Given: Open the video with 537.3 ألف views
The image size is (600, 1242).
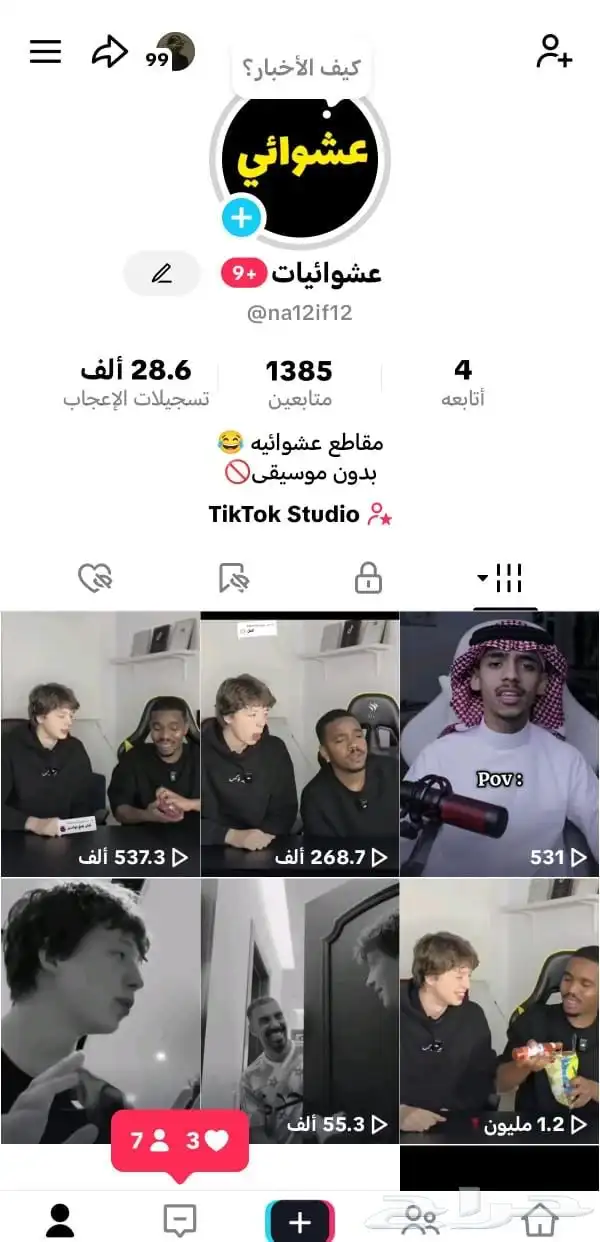Looking at the screenshot, I should (99, 743).
